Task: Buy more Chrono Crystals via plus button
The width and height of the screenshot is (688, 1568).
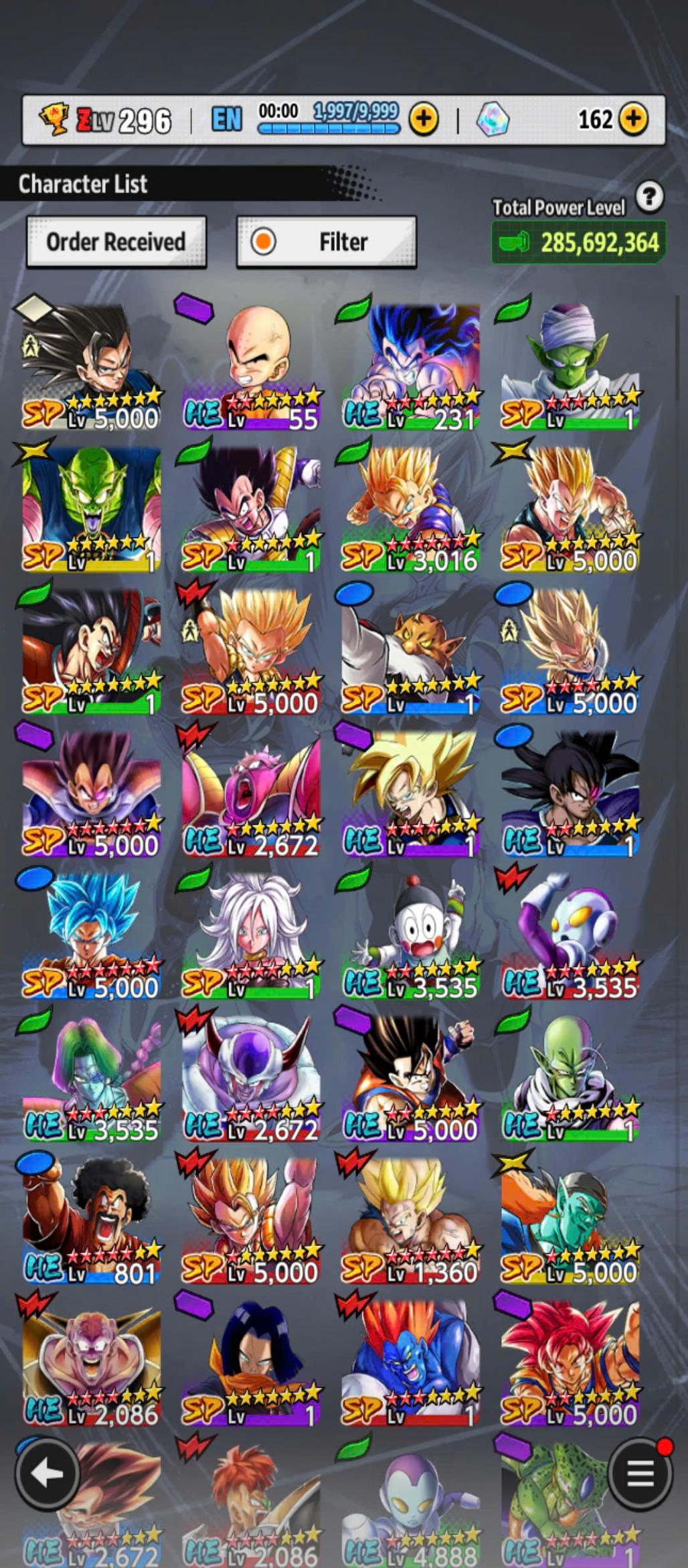Action: 632,120
